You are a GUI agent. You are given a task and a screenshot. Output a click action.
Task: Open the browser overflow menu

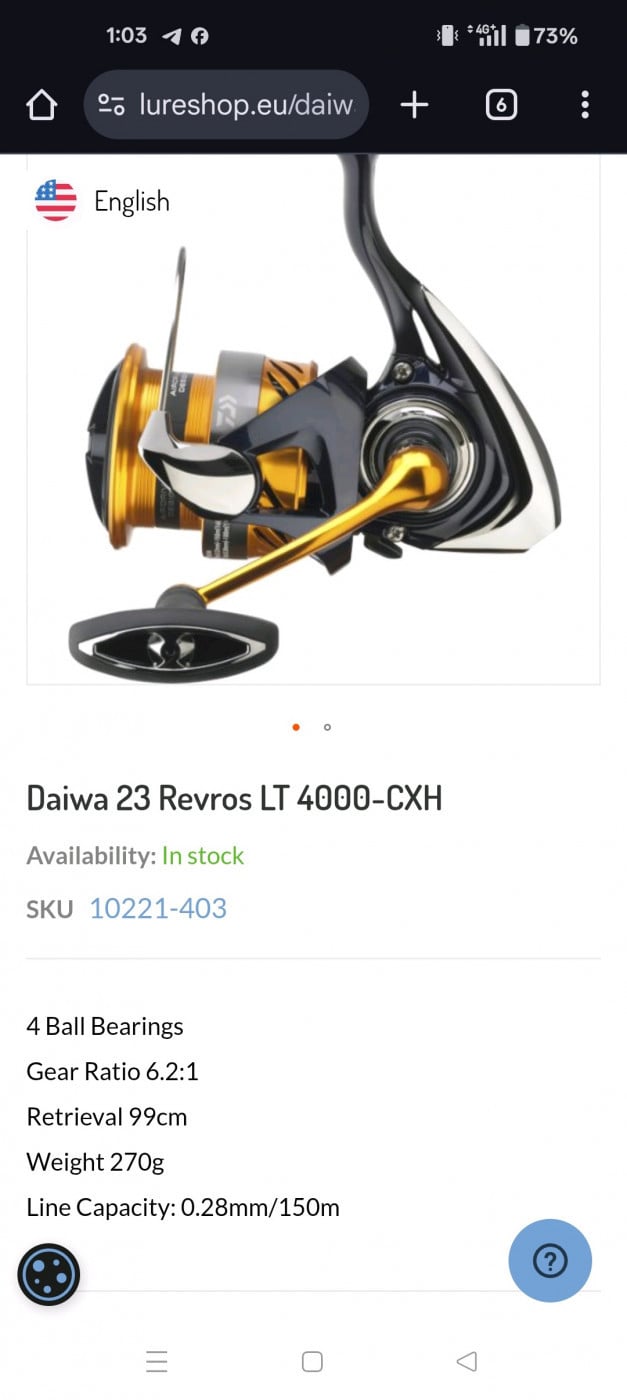[x=585, y=105]
